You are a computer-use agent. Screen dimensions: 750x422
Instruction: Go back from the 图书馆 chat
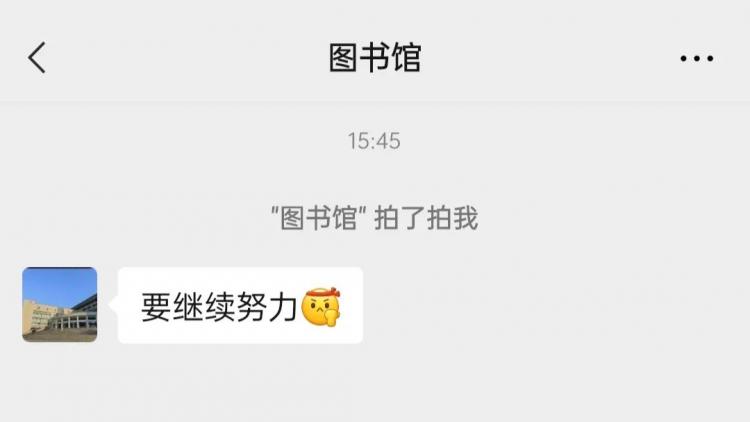click(x=37, y=58)
